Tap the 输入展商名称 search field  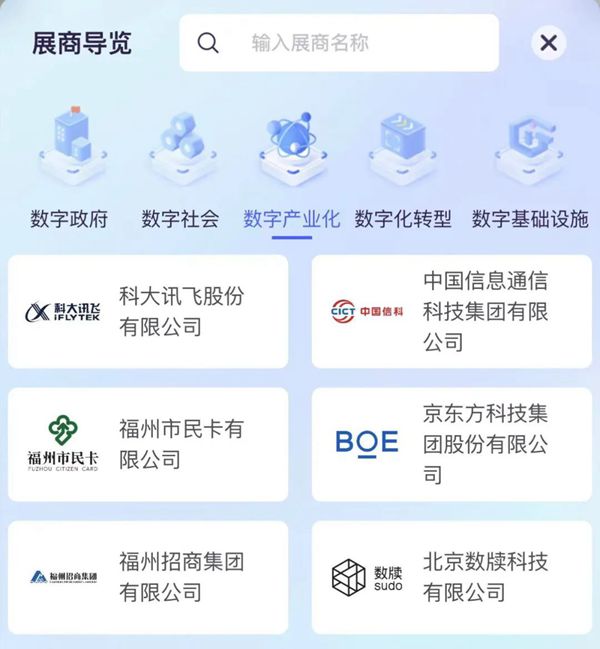[338, 43]
